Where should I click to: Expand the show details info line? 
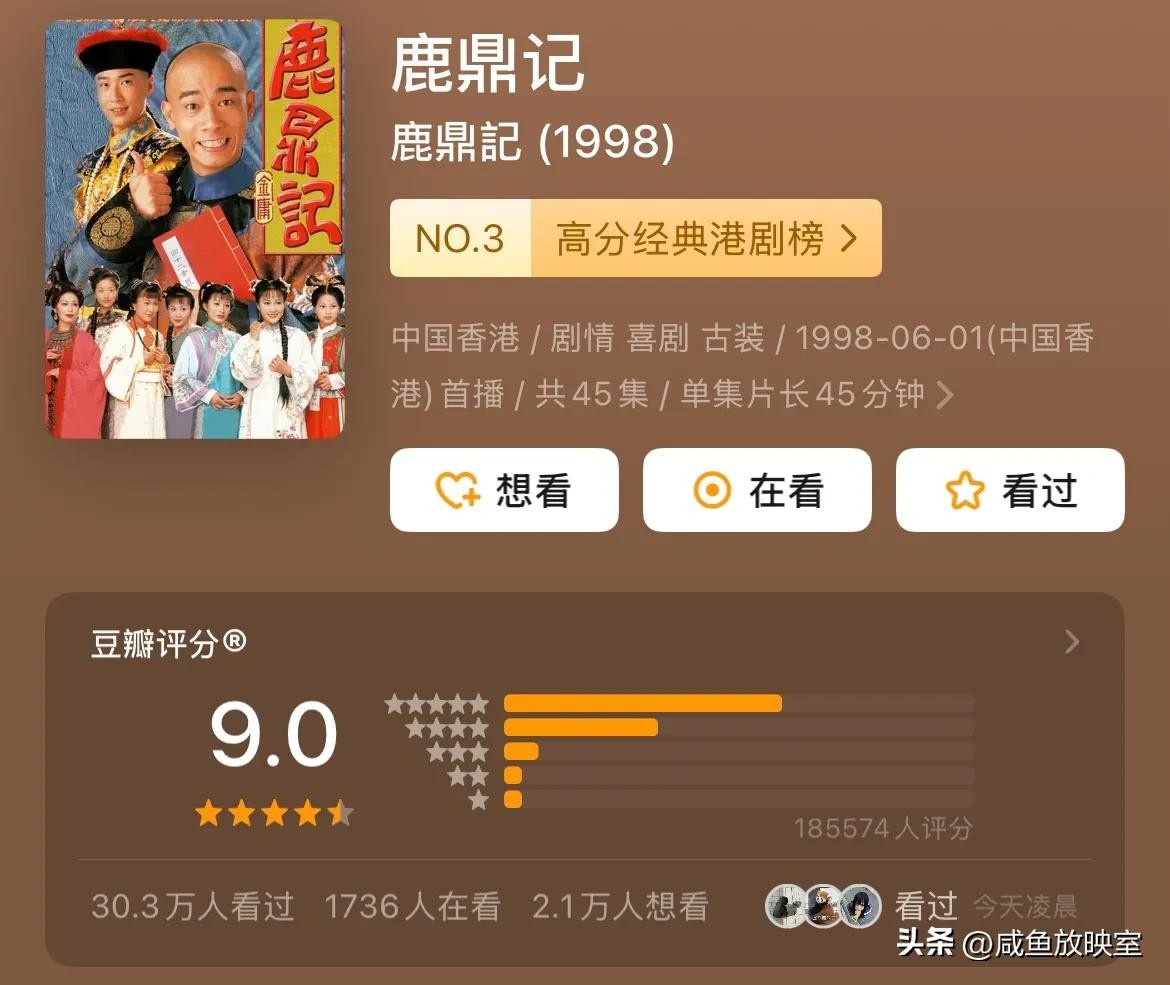click(x=944, y=395)
